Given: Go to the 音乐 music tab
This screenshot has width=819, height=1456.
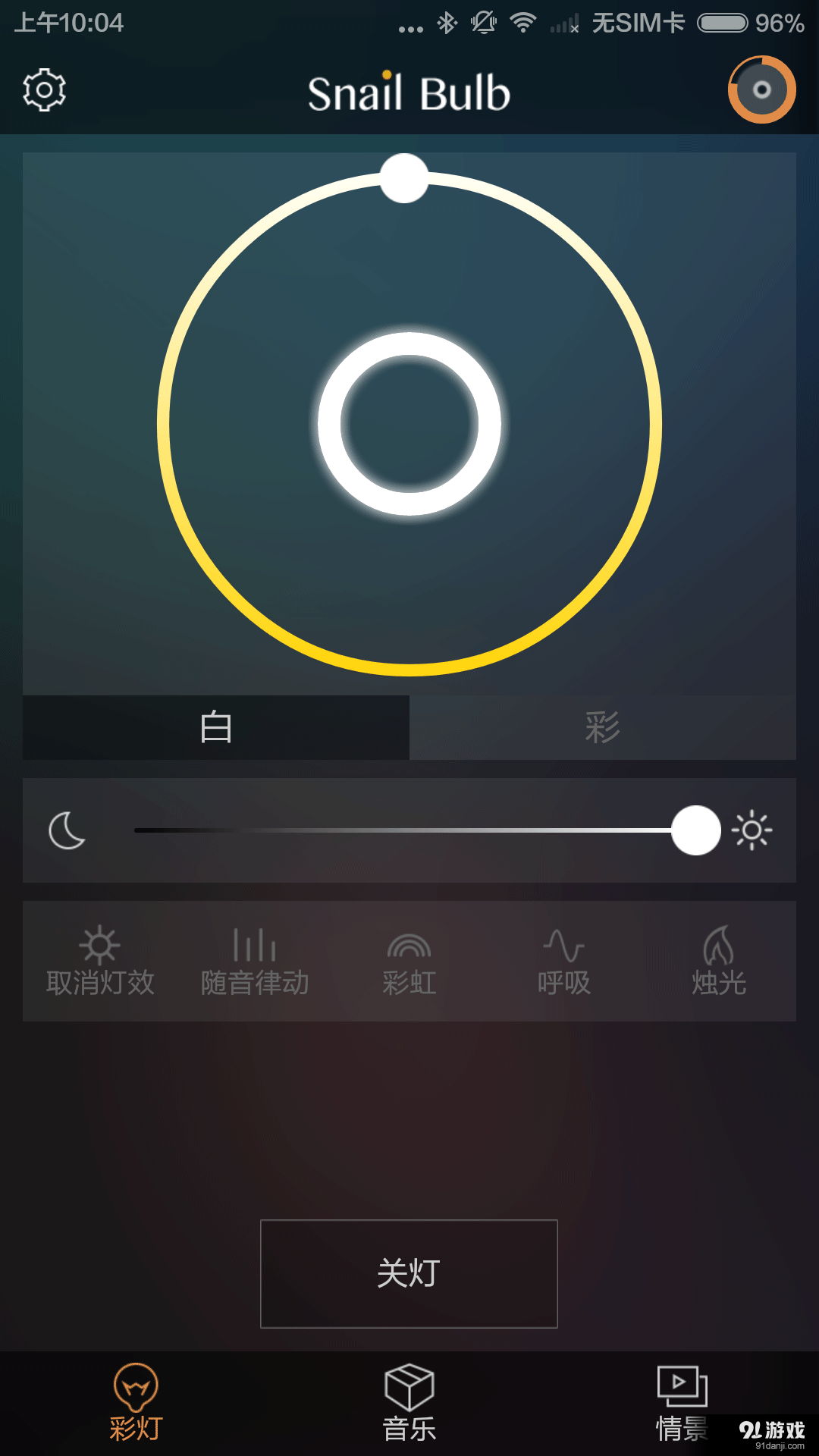Looking at the screenshot, I should (x=409, y=1403).
